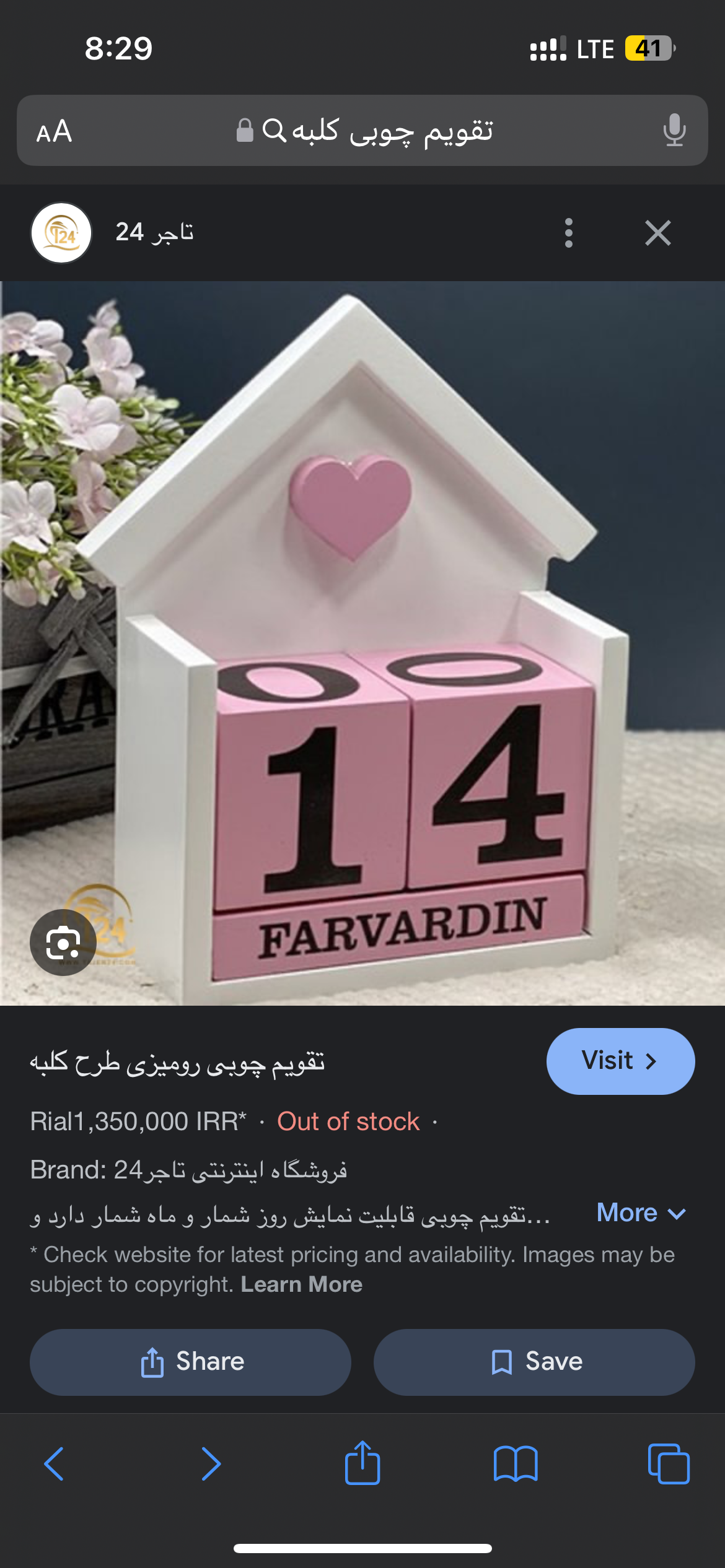
Task: Open Safari bookmarks
Action: click(515, 1464)
